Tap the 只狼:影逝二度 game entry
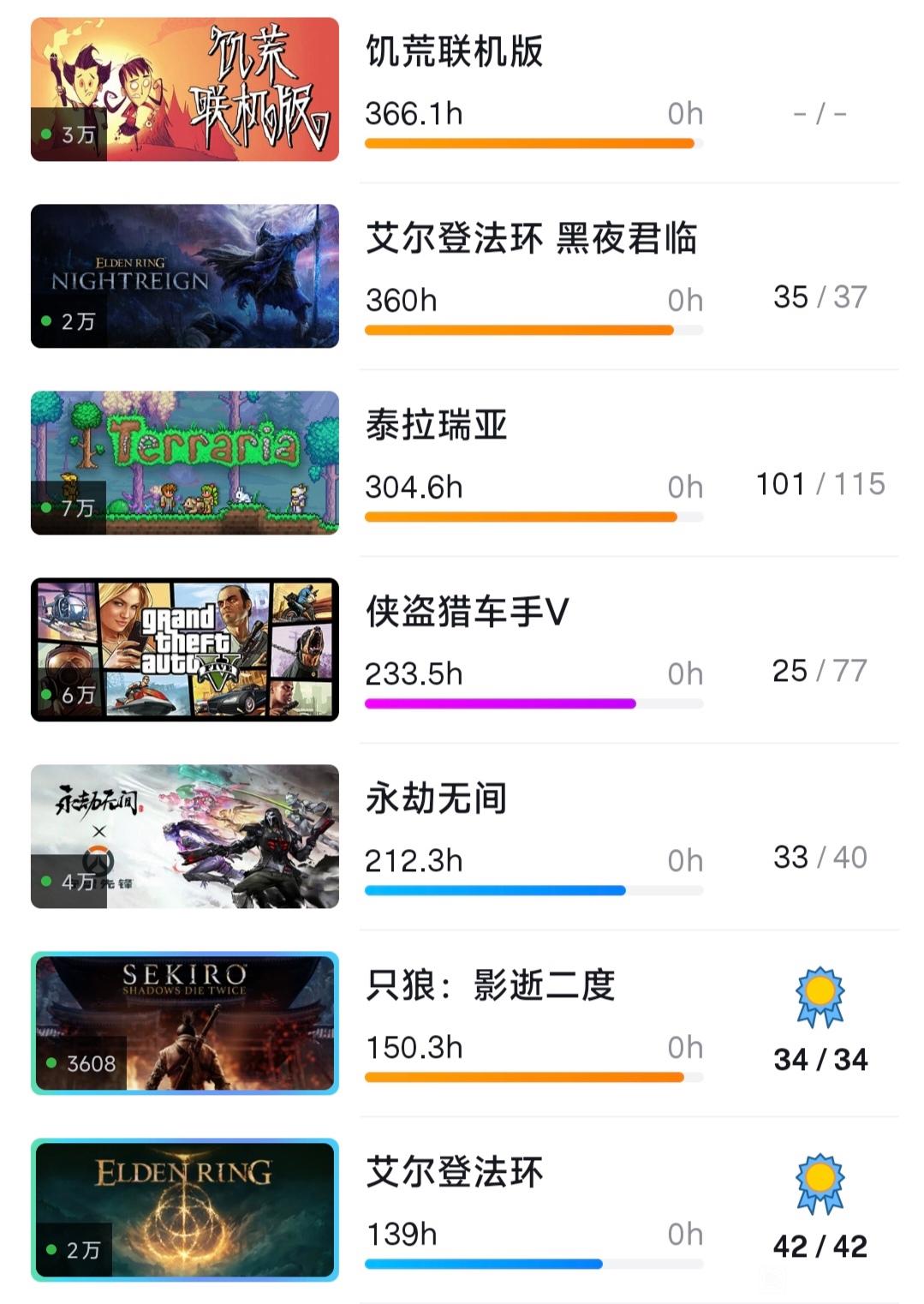The height and width of the screenshot is (1304, 924). click(462, 1023)
